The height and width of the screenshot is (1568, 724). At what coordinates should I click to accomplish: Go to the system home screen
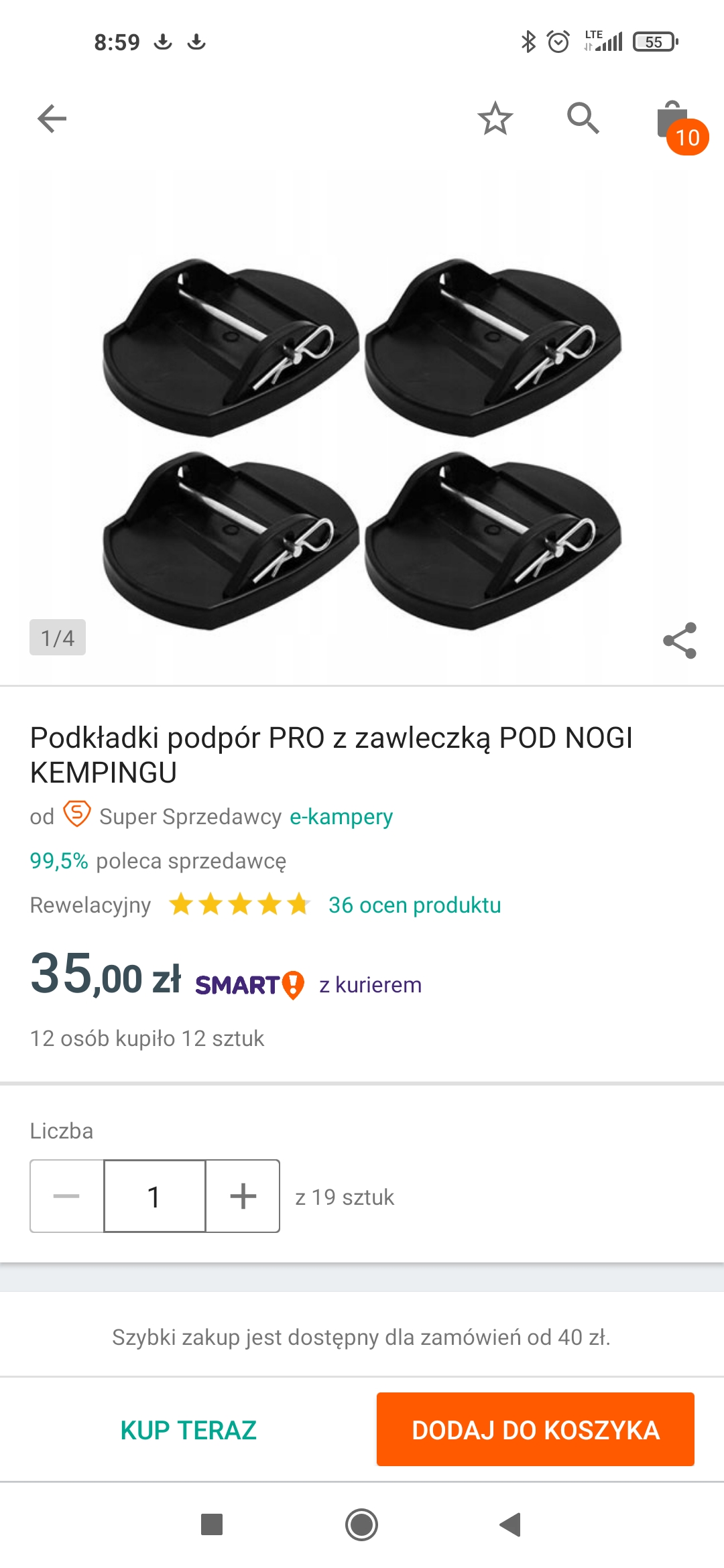pyautogui.click(x=361, y=1524)
